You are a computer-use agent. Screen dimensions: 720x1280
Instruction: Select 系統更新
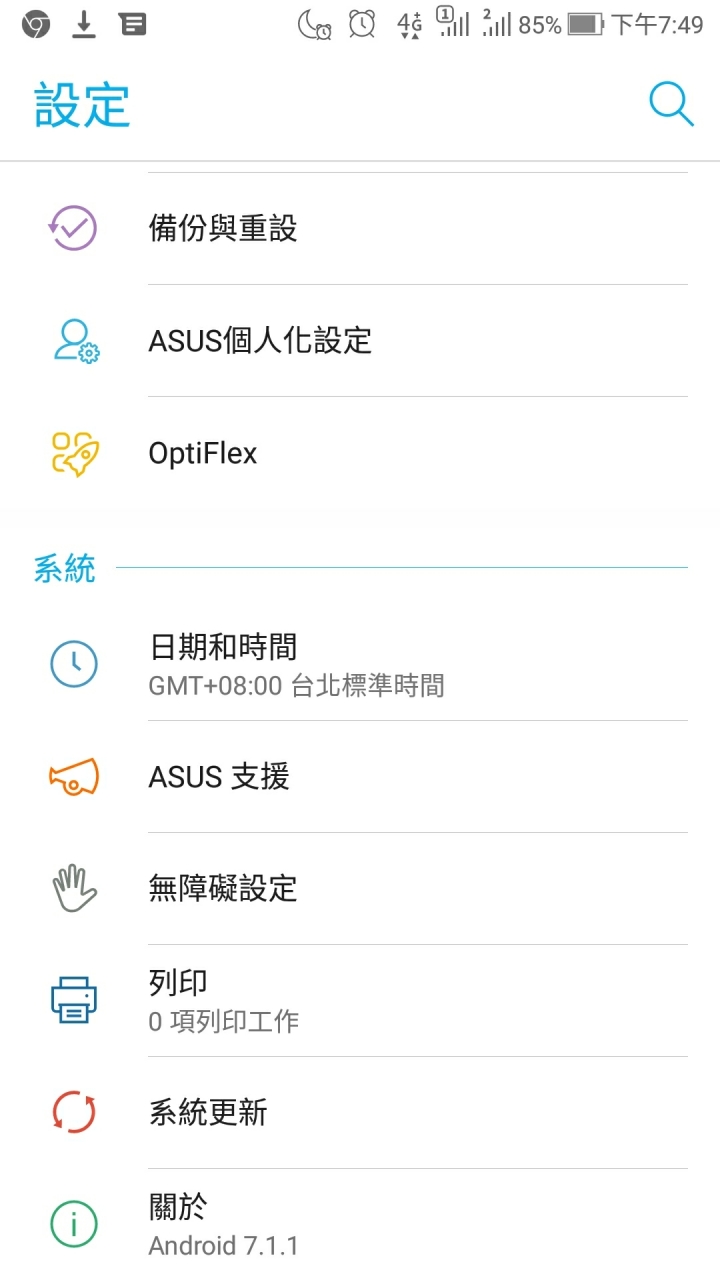point(360,1113)
